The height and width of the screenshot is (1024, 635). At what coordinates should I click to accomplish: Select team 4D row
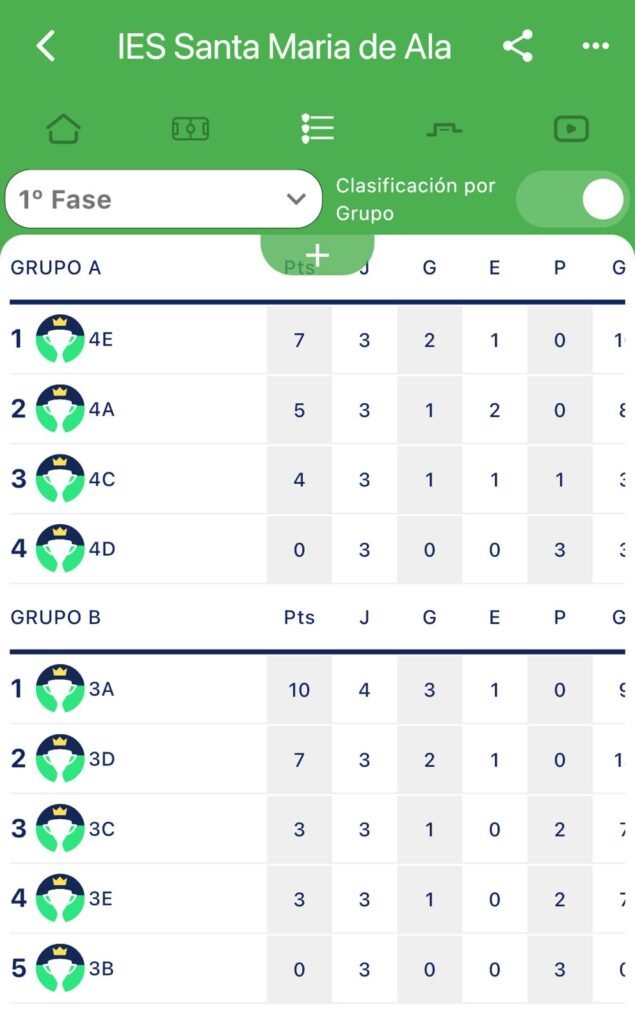(318, 549)
